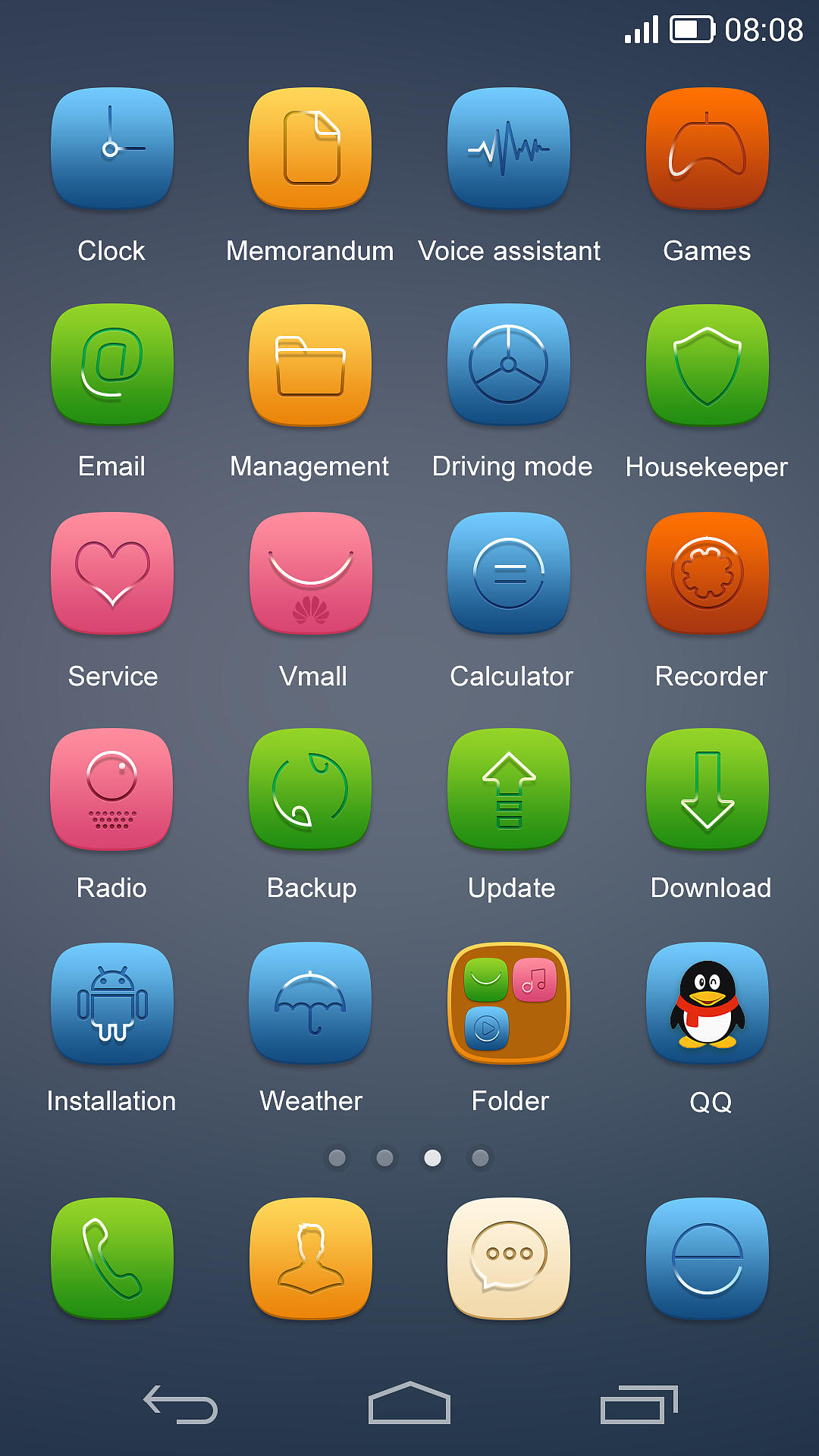Start Voice assistant
819x1456 pixels.
tap(509, 149)
